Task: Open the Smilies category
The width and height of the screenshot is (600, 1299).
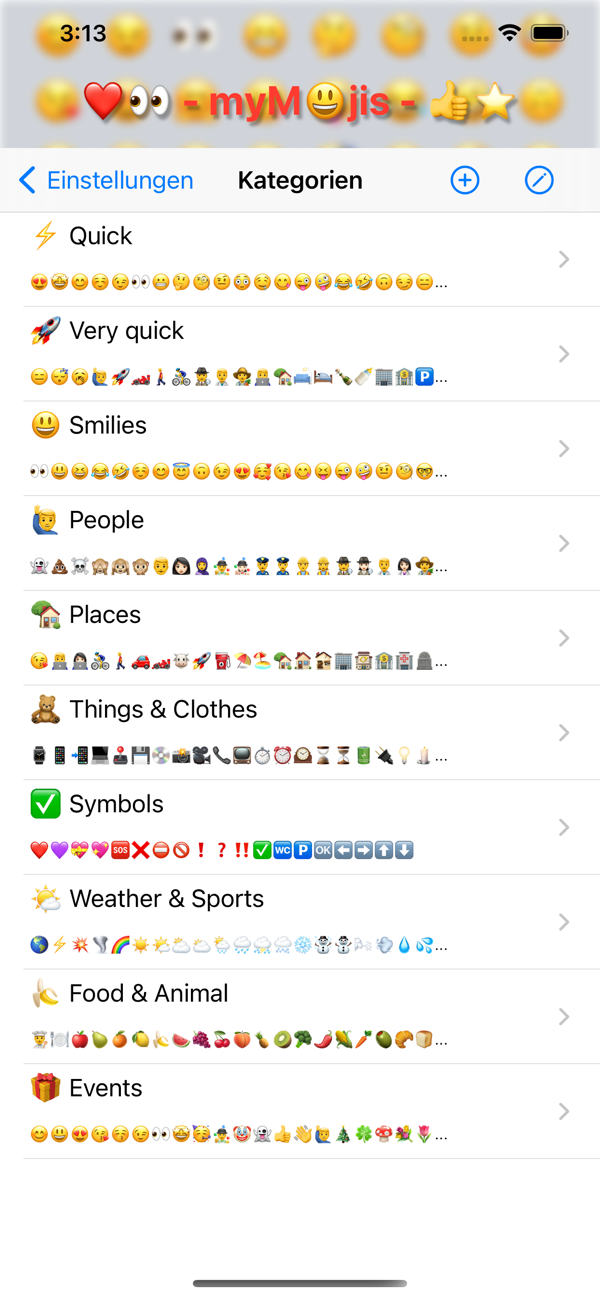Action: 300,449
